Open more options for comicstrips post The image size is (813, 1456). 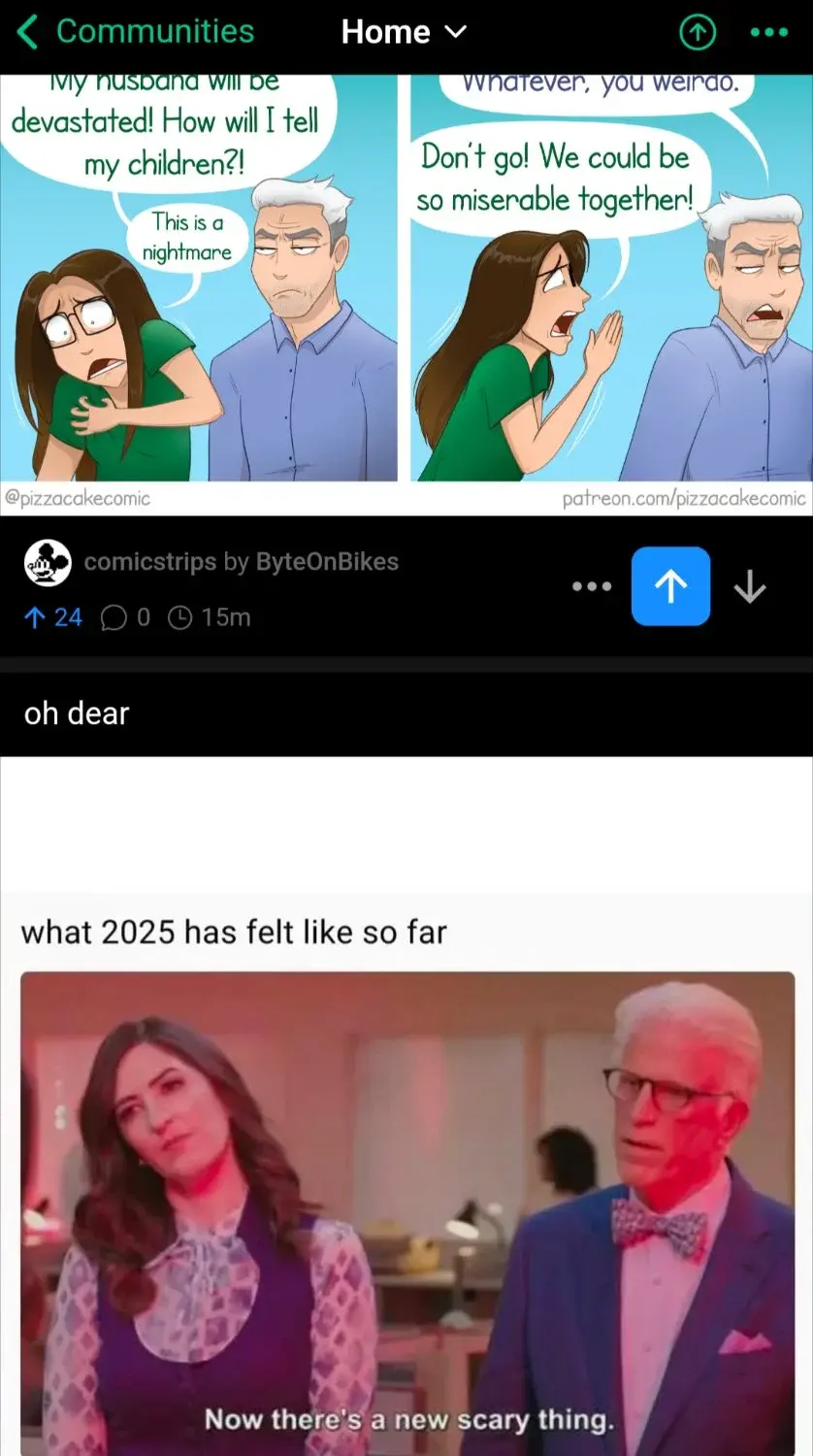tap(592, 586)
